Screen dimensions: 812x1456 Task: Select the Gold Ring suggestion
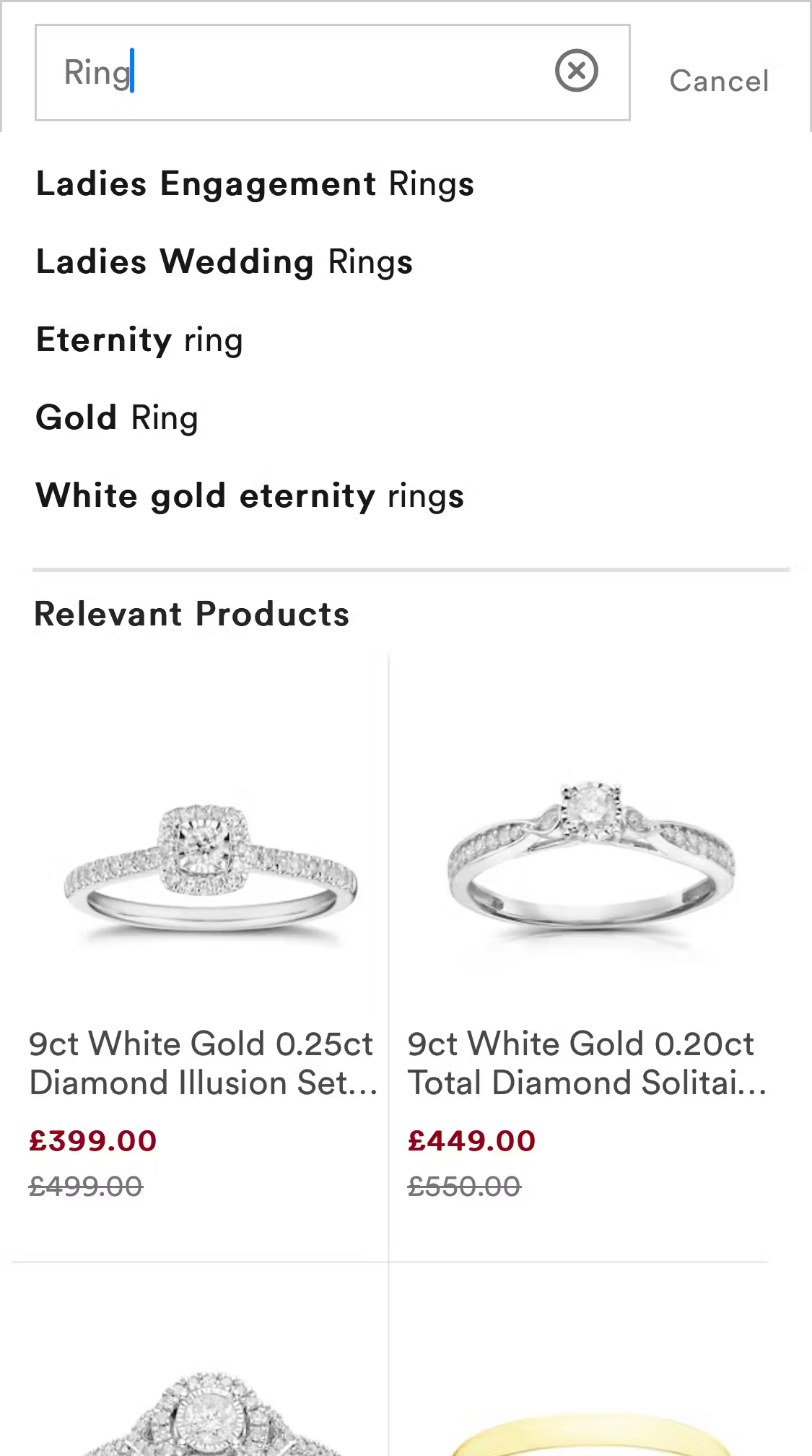(117, 417)
